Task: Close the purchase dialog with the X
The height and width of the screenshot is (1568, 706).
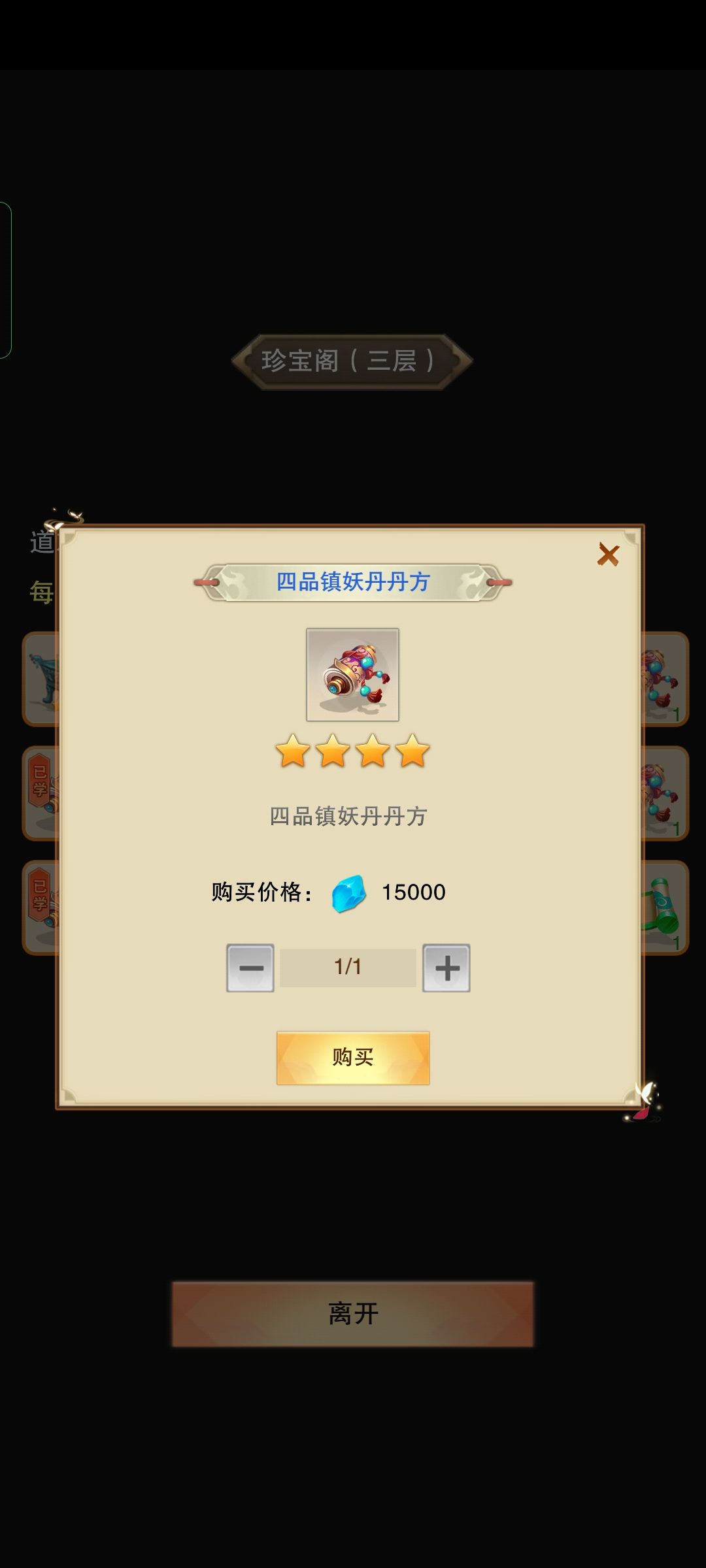Action: tap(608, 554)
